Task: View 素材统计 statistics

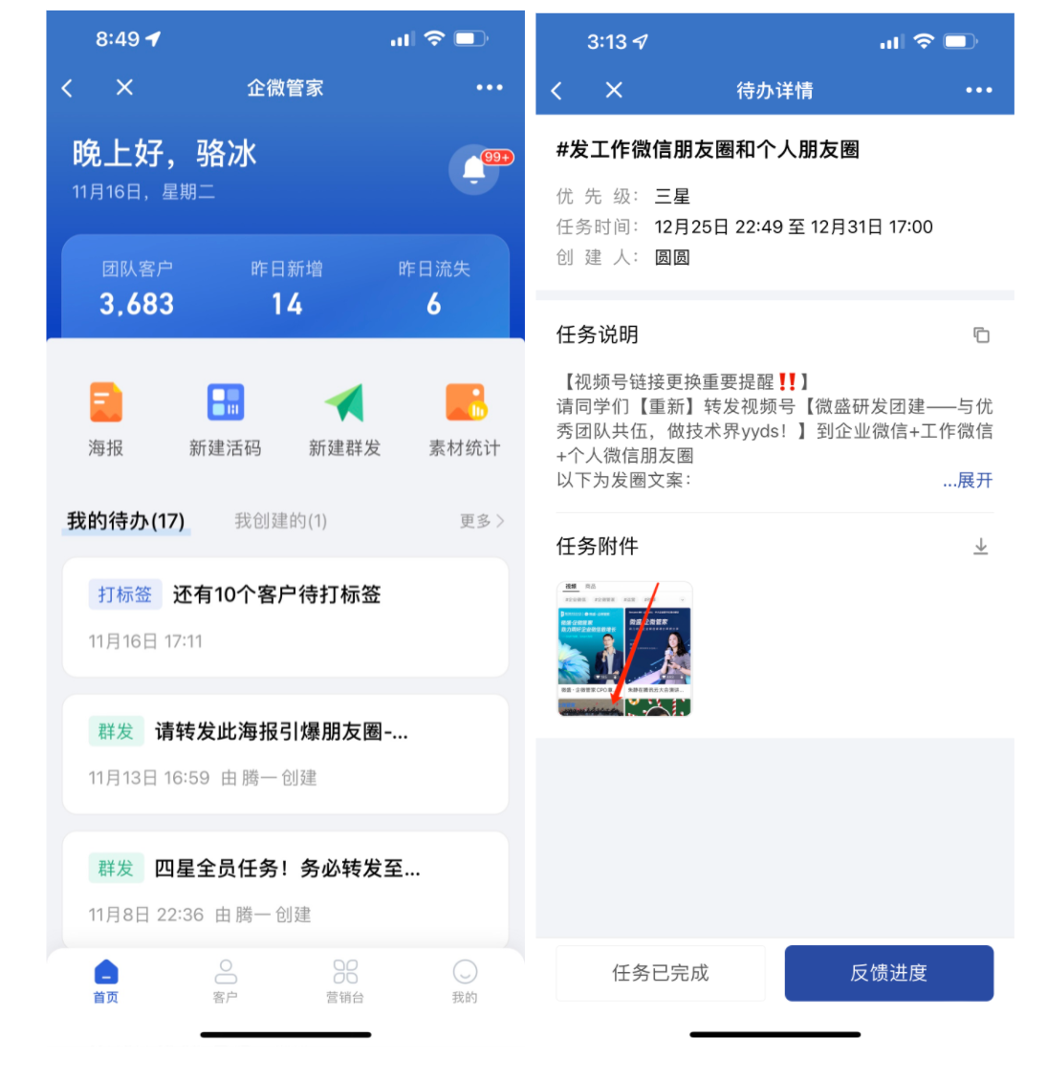Action: (x=464, y=419)
